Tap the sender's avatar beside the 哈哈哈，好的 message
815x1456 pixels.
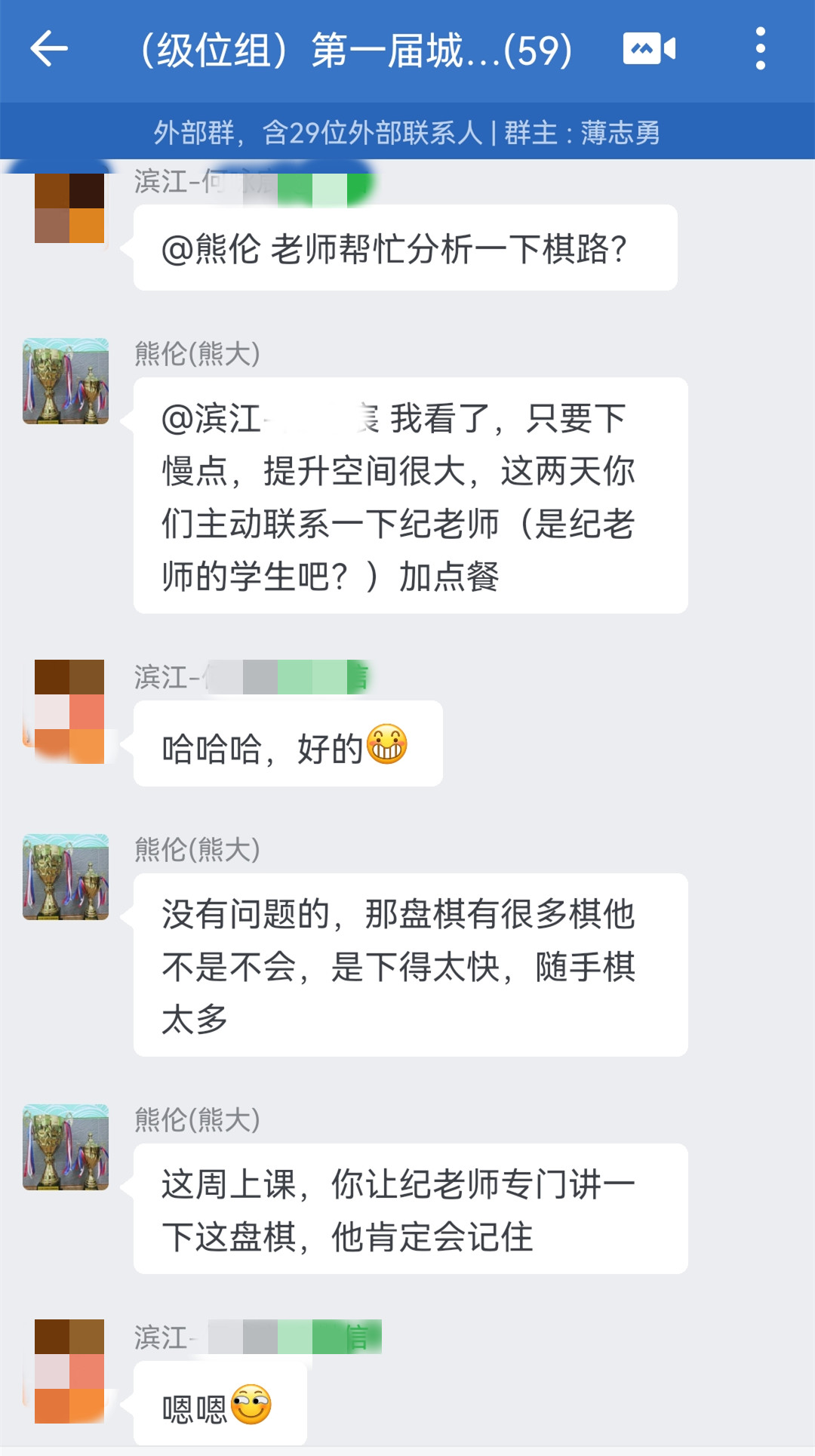69,711
